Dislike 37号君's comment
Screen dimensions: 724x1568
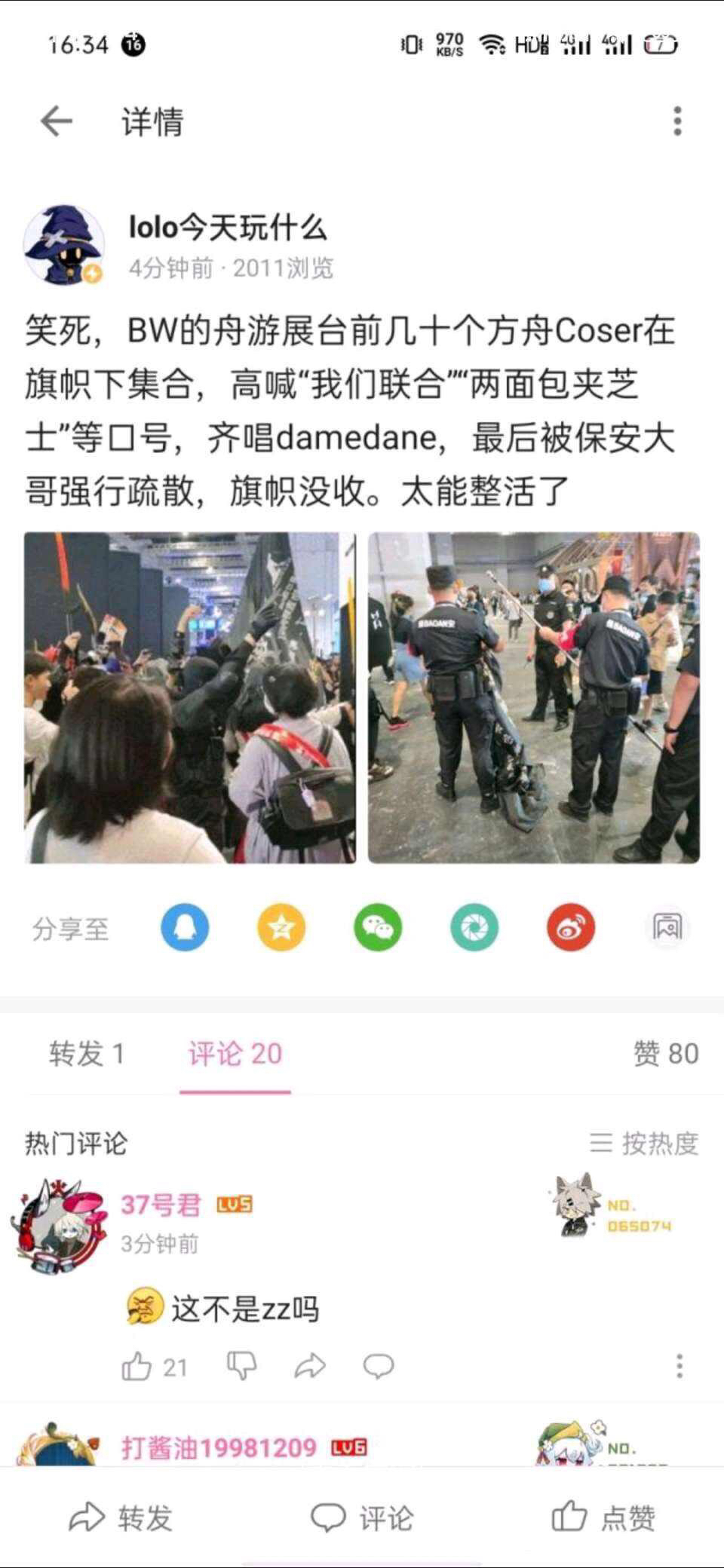tap(241, 1366)
